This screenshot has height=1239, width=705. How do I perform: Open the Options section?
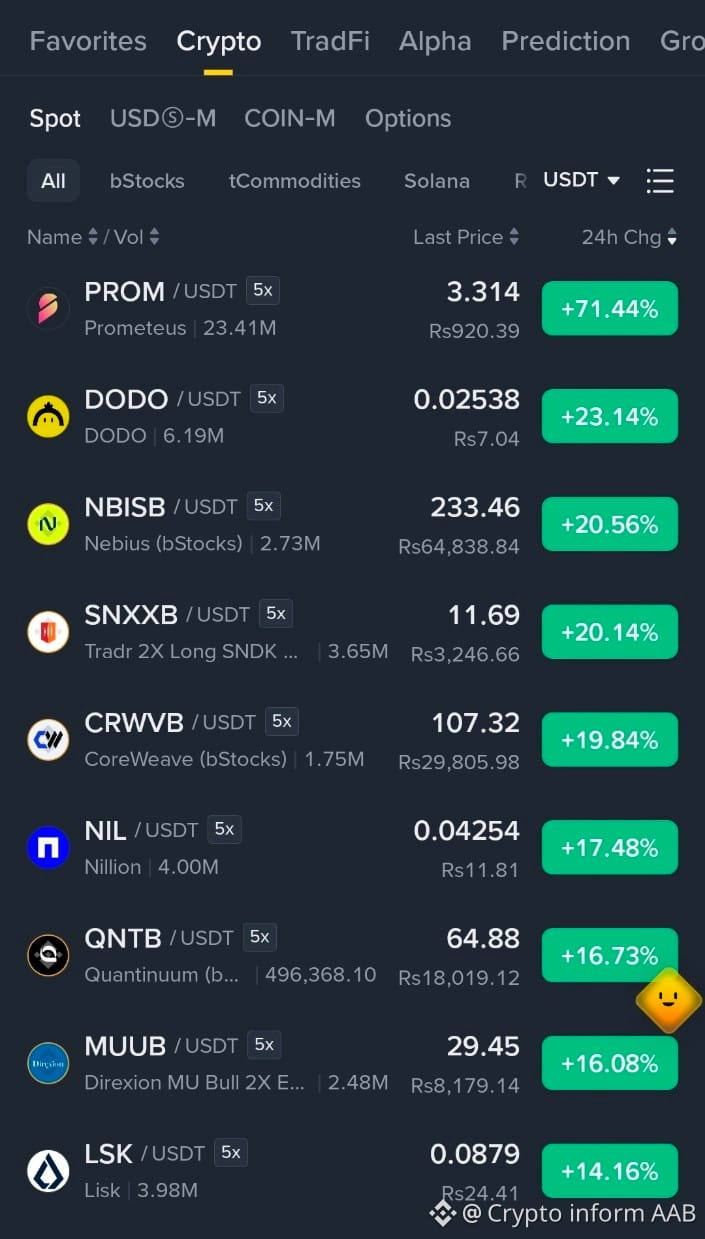[x=408, y=118]
